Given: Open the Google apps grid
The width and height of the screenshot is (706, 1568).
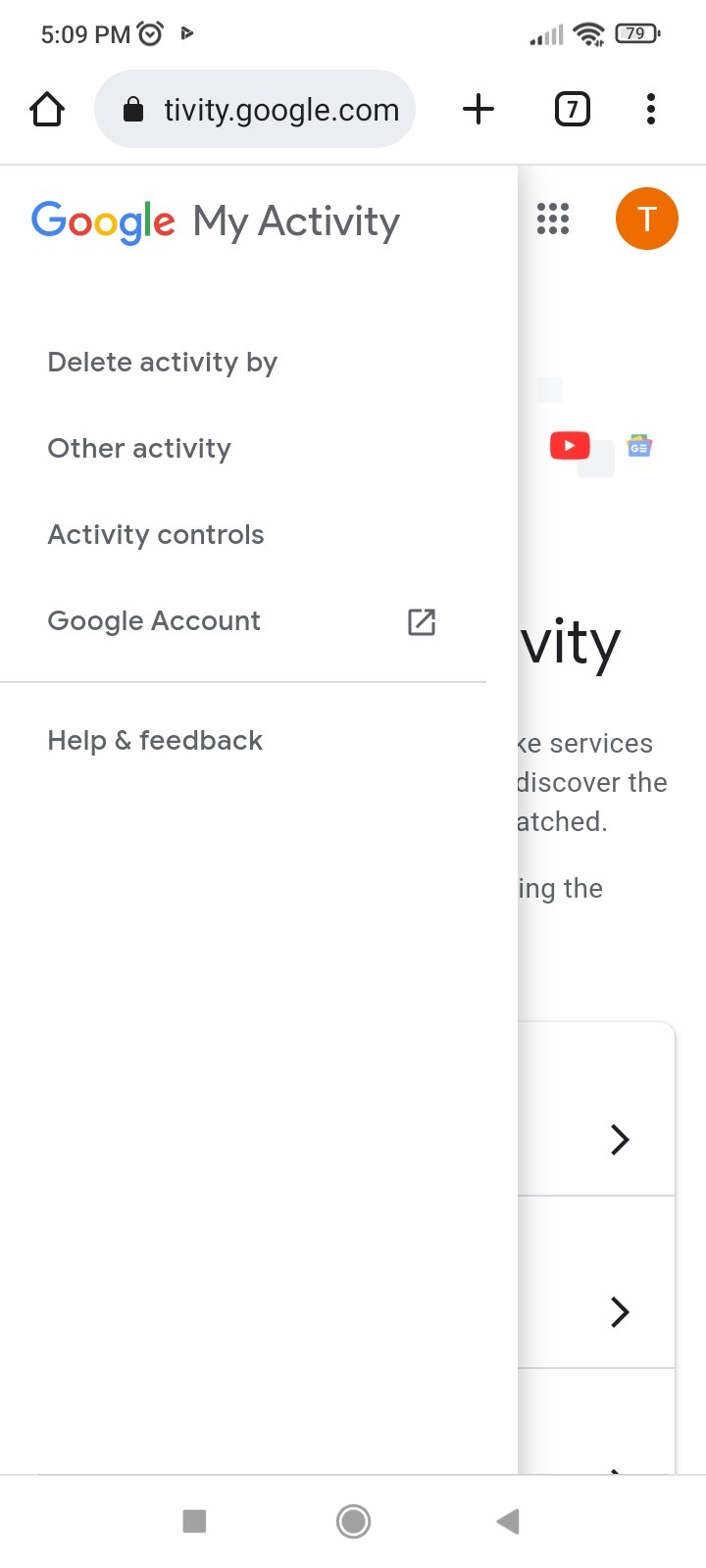Looking at the screenshot, I should [553, 219].
